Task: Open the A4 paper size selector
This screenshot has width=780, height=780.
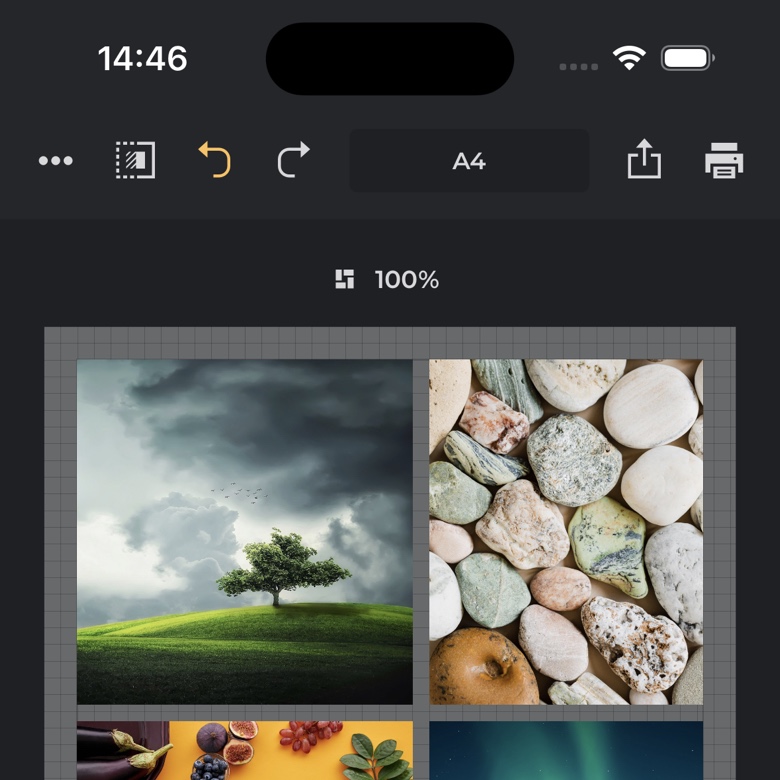Action: (469, 161)
